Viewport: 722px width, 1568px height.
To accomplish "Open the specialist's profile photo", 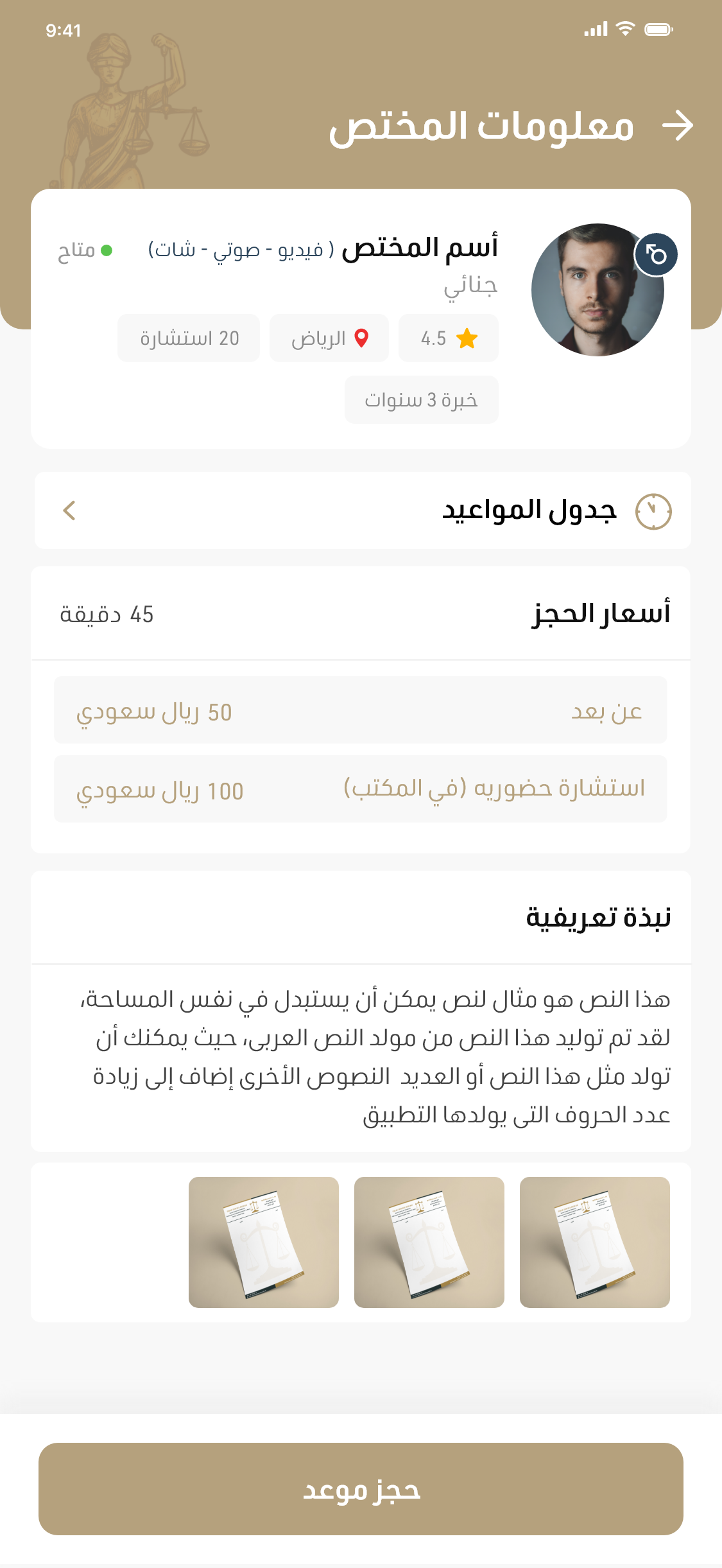I will pos(597,290).
